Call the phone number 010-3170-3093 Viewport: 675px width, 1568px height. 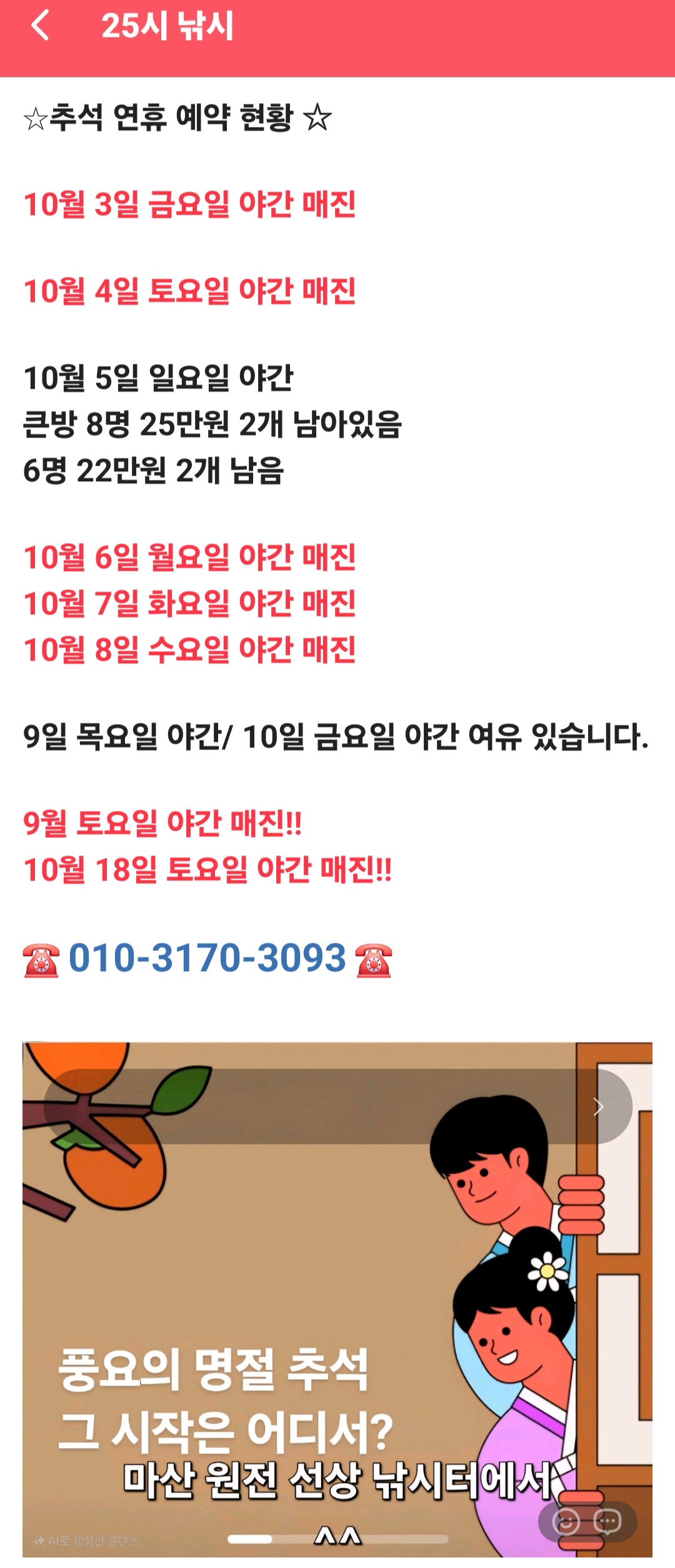point(207,958)
